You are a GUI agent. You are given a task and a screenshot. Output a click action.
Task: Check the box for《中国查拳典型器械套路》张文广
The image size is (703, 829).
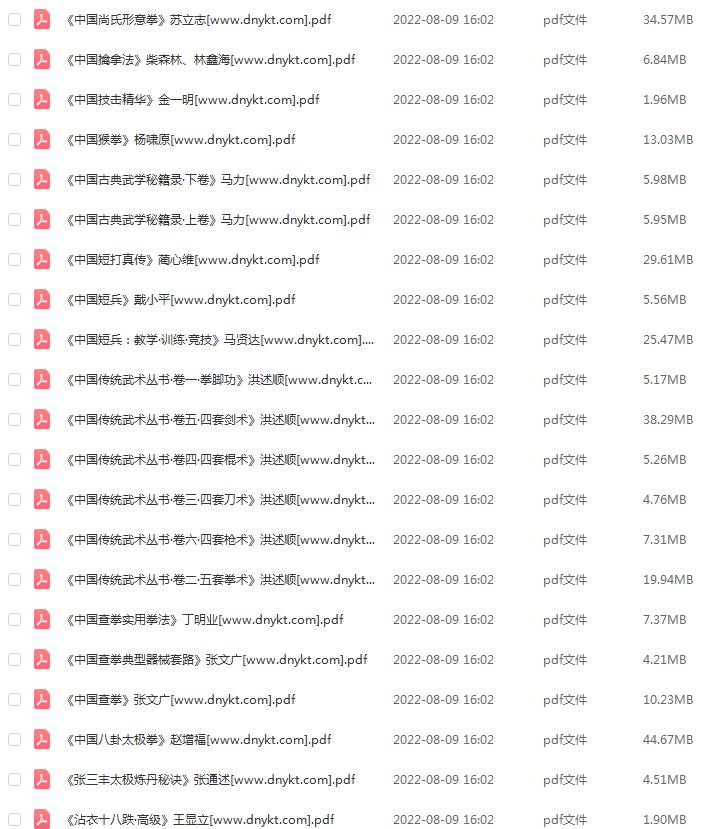pyautogui.click(x=14, y=659)
